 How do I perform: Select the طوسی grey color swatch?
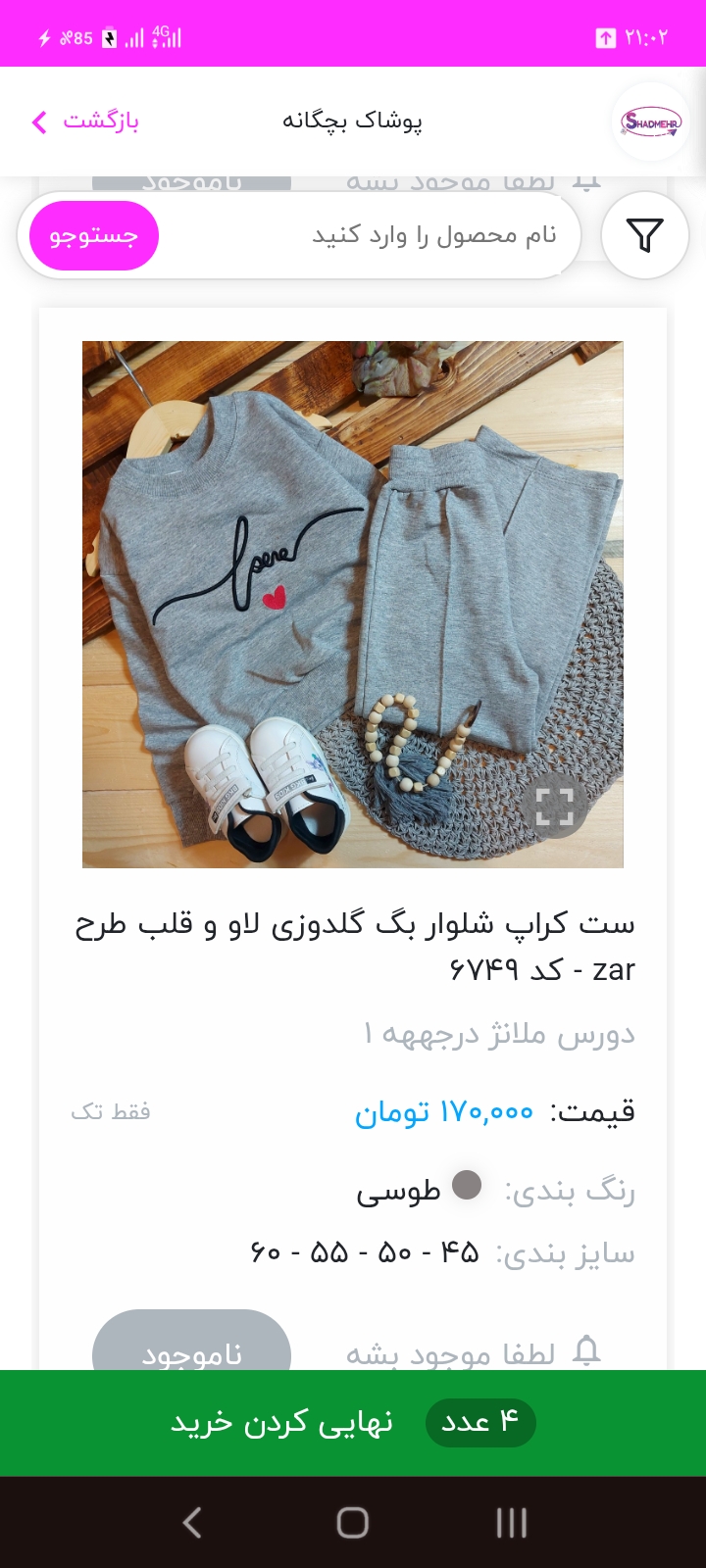click(467, 1186)
